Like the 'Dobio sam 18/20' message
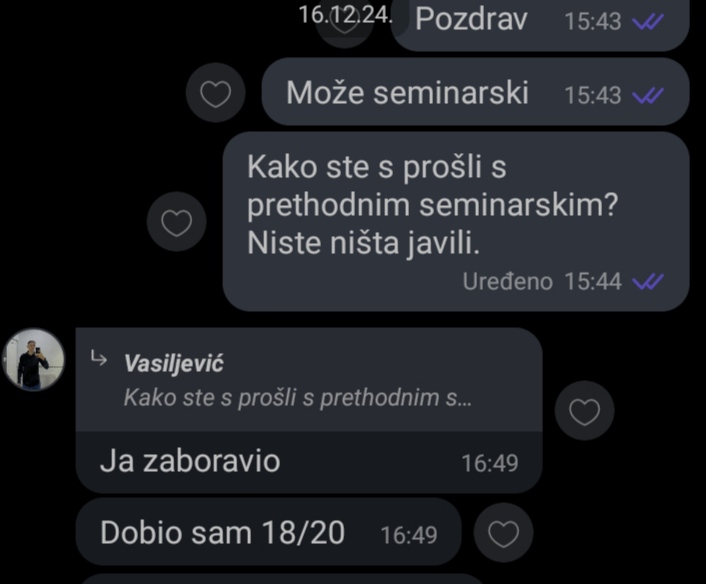 (x=502, y=534)
